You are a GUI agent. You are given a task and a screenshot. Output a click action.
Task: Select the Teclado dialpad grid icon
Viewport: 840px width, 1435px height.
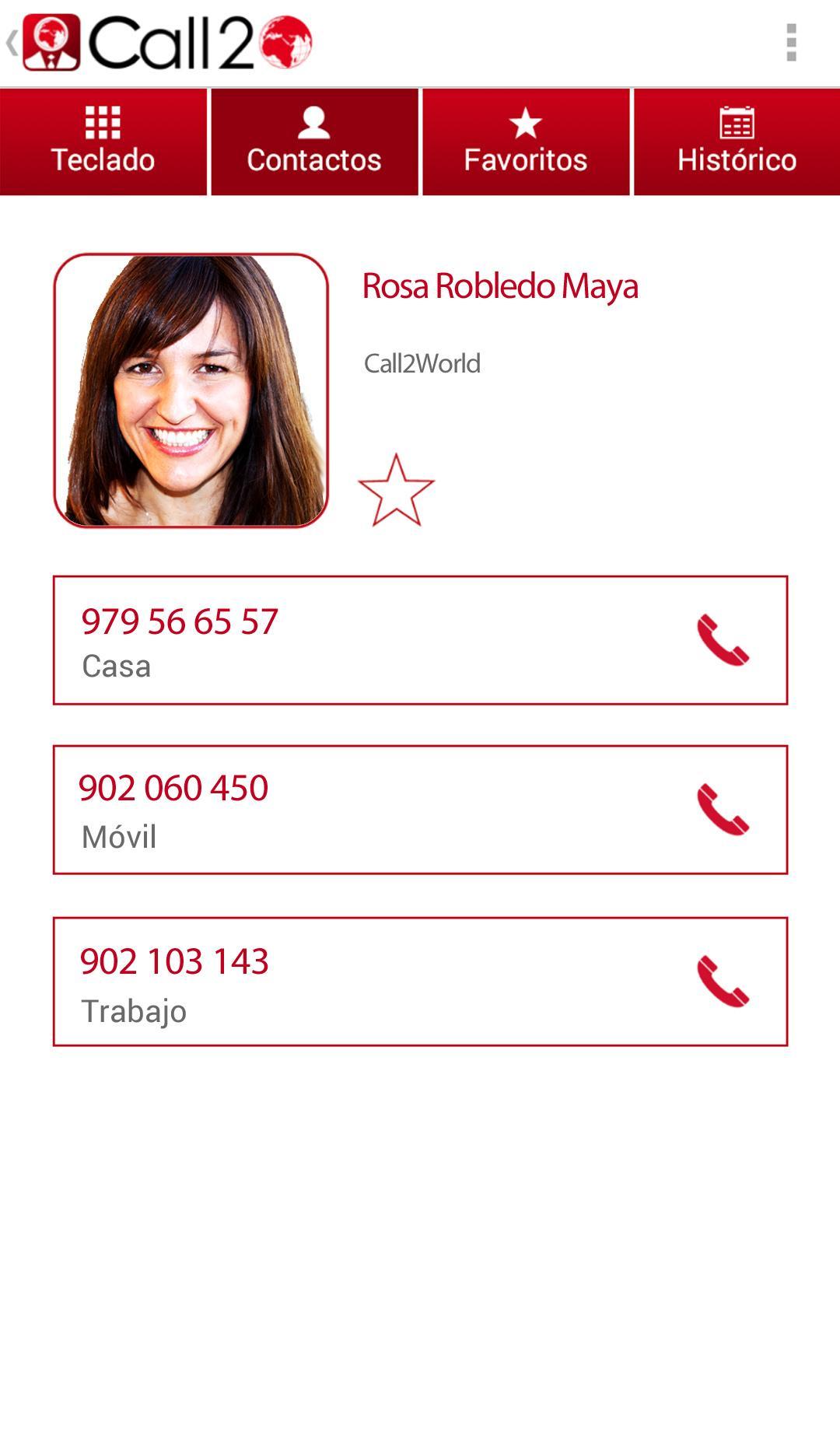tap(102, 121)
